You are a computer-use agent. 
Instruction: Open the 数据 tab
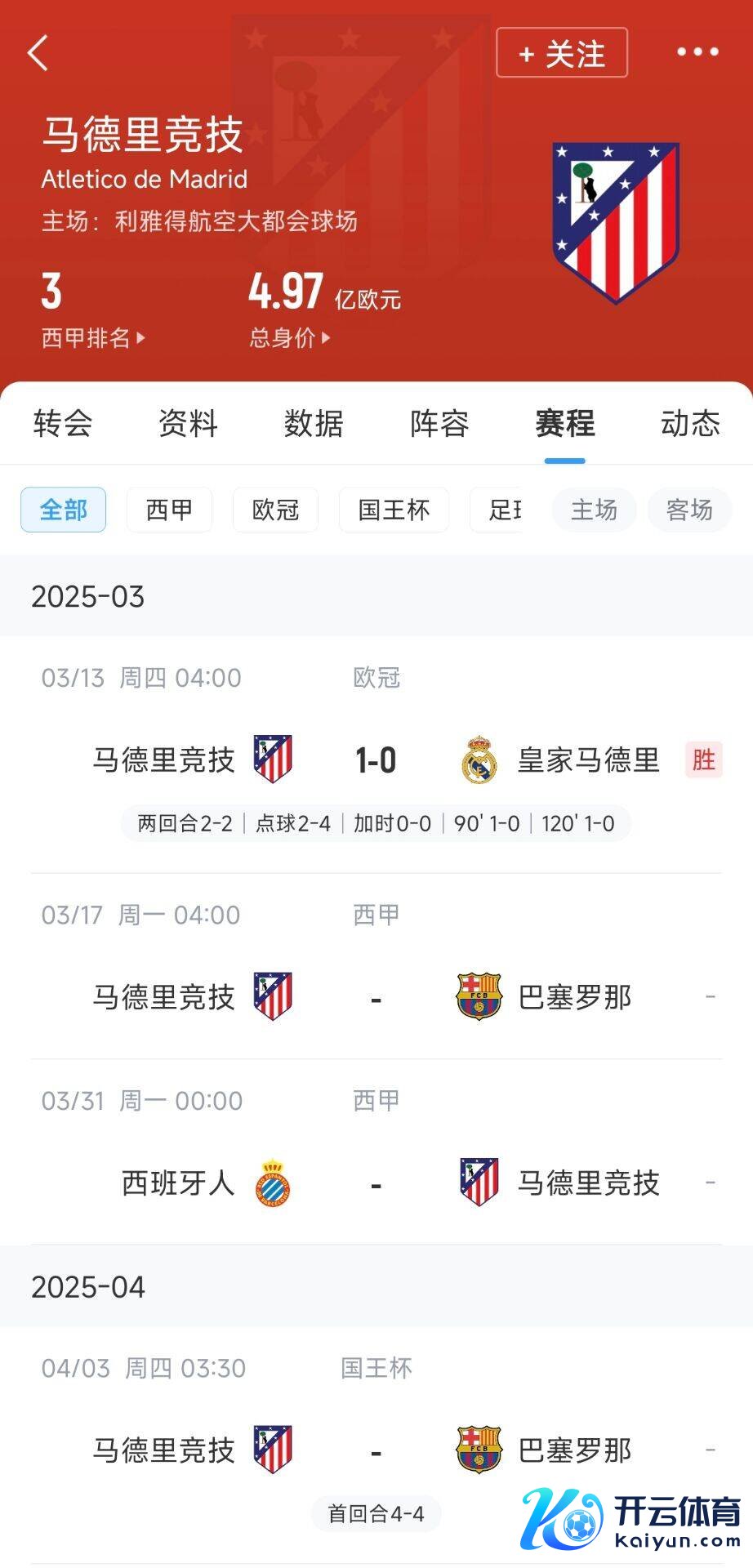pos(314,423)
